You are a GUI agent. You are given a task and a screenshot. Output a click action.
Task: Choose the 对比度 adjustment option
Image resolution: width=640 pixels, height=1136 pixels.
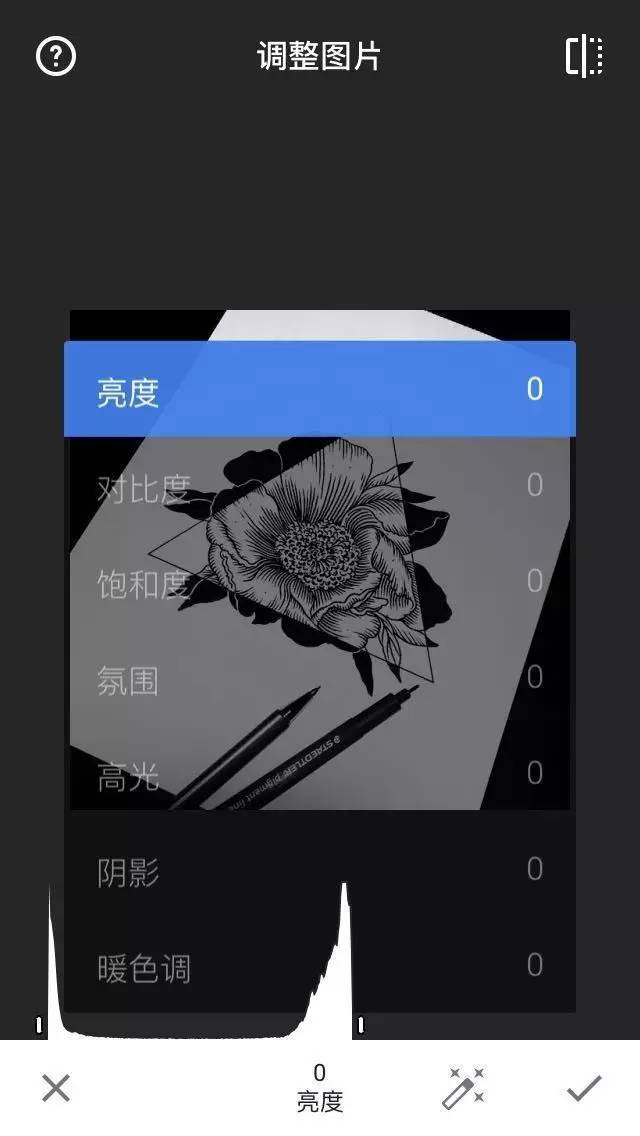(x=320, y=487)
